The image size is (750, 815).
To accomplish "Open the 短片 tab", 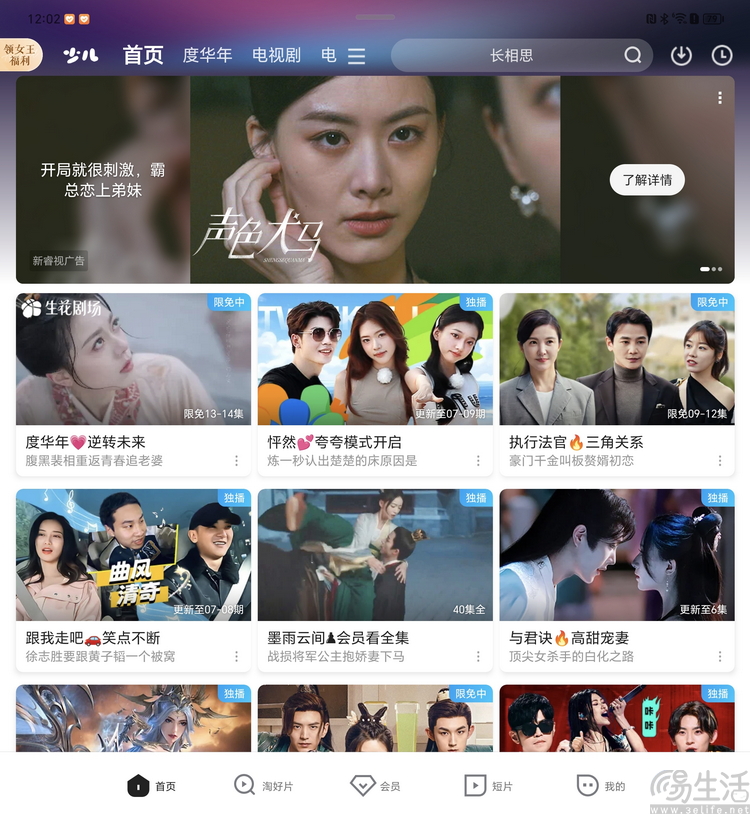I will point(488,786).
